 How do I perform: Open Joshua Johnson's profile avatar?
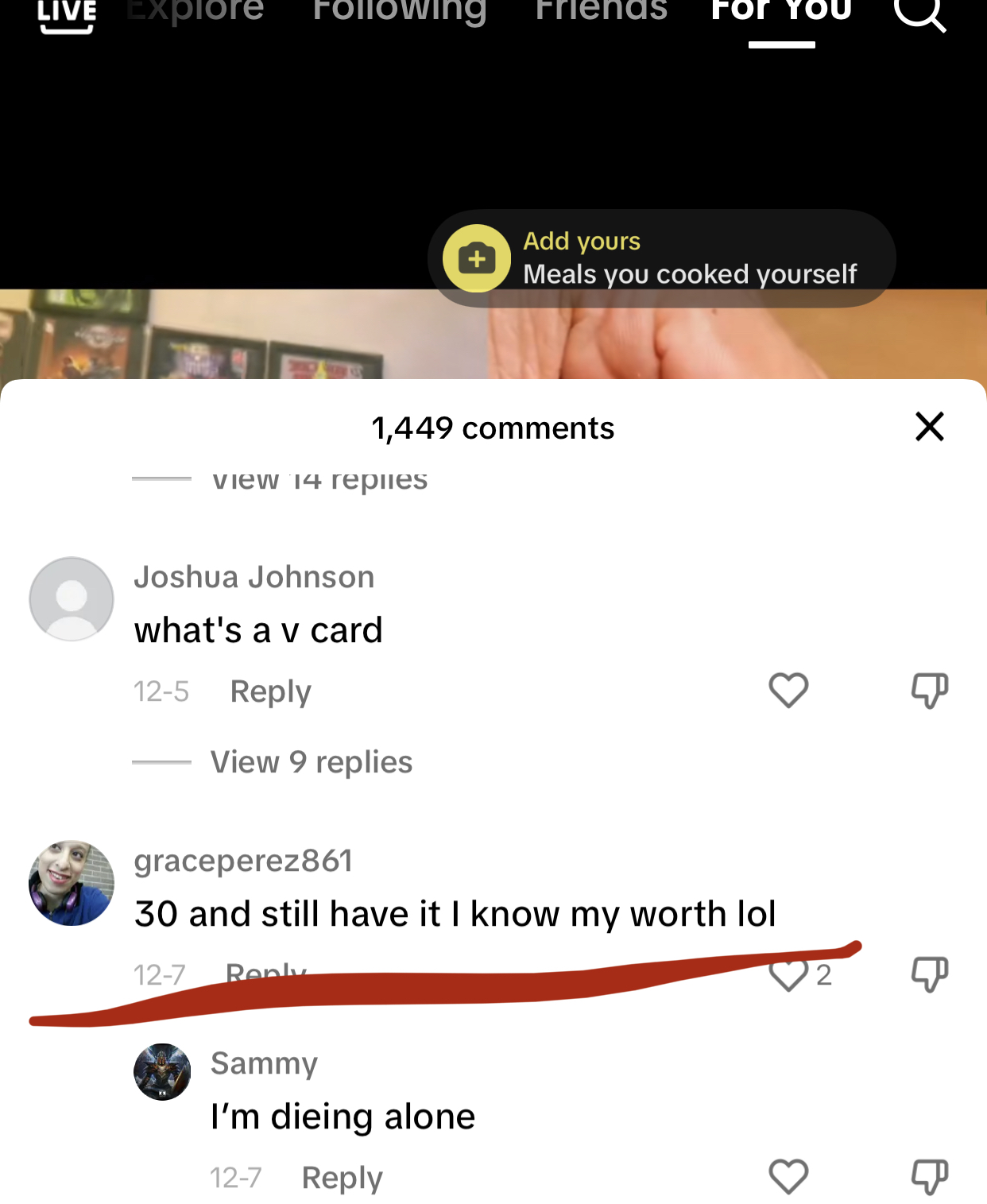tap(72, 598)
